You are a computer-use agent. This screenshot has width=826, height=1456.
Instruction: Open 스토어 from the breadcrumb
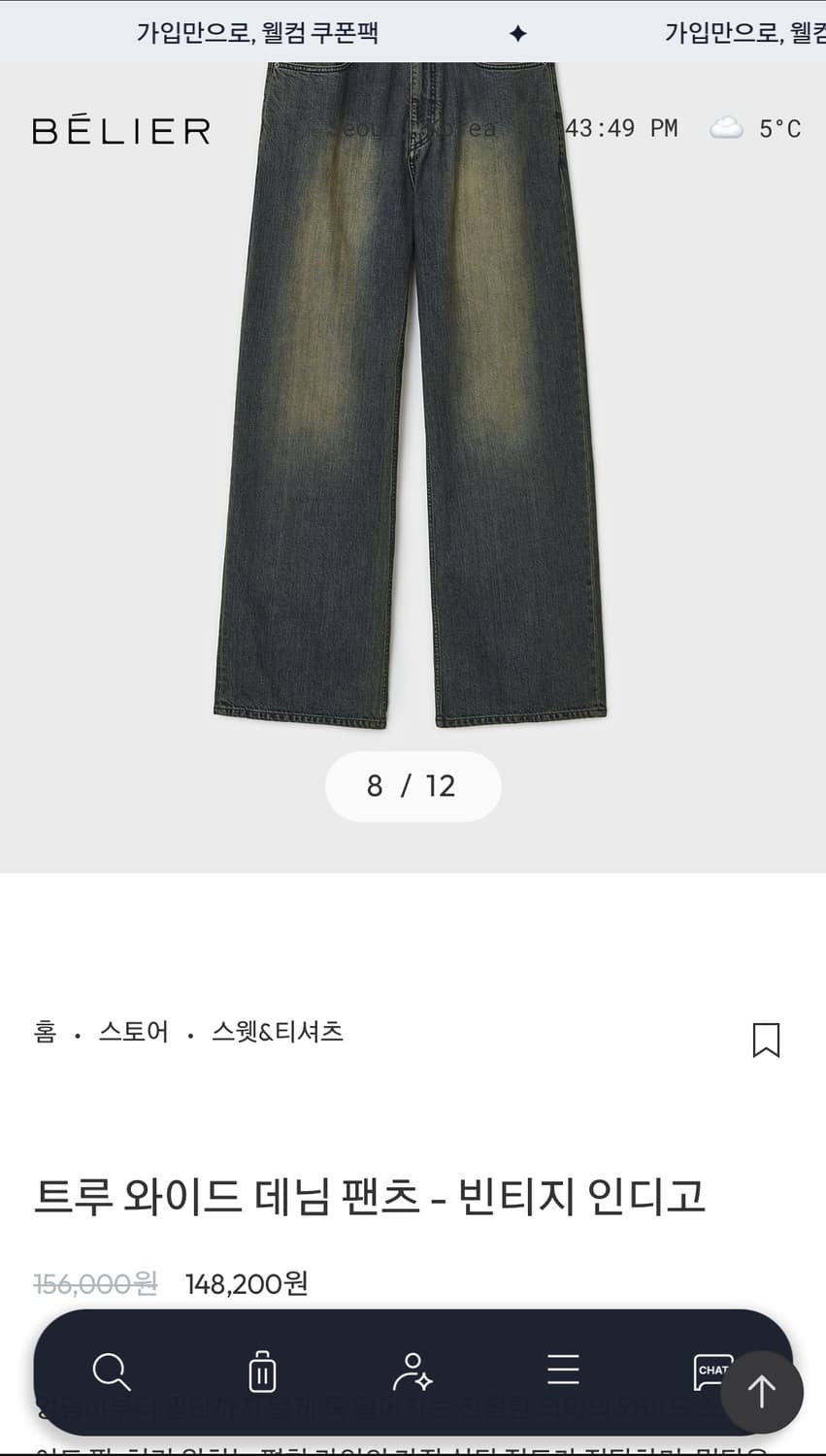point(136,1033)
